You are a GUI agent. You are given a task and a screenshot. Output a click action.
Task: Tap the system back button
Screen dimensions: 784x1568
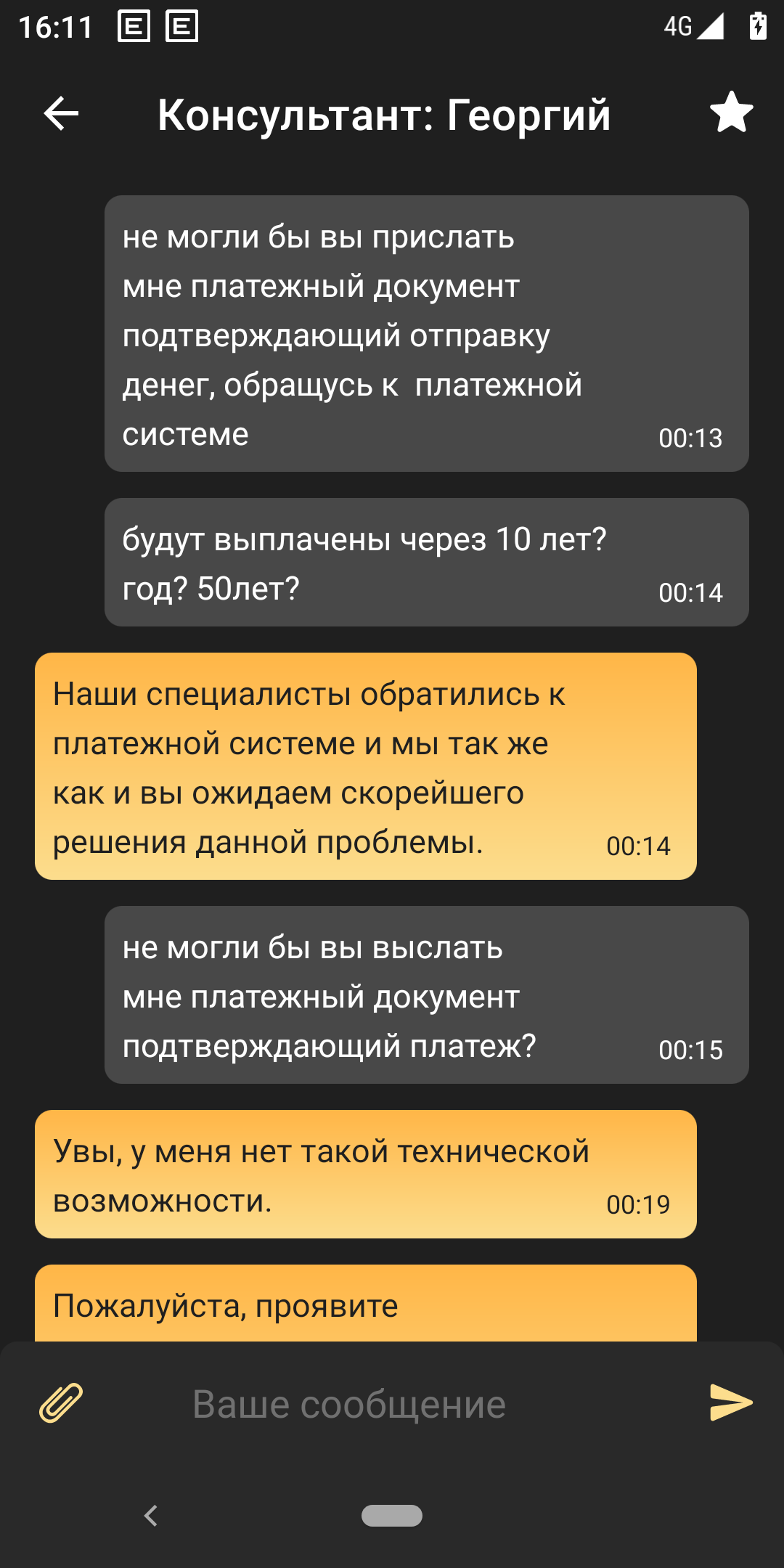(151, 1516)
